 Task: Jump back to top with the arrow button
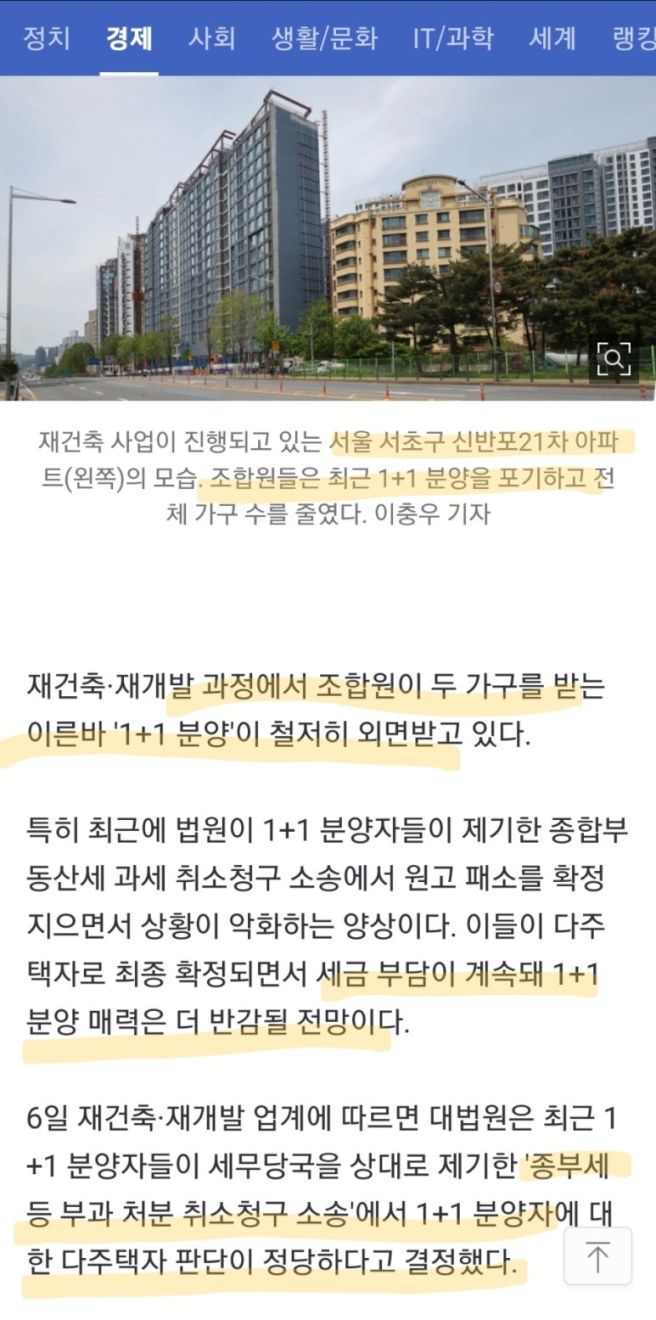(x=598, y=1256)
